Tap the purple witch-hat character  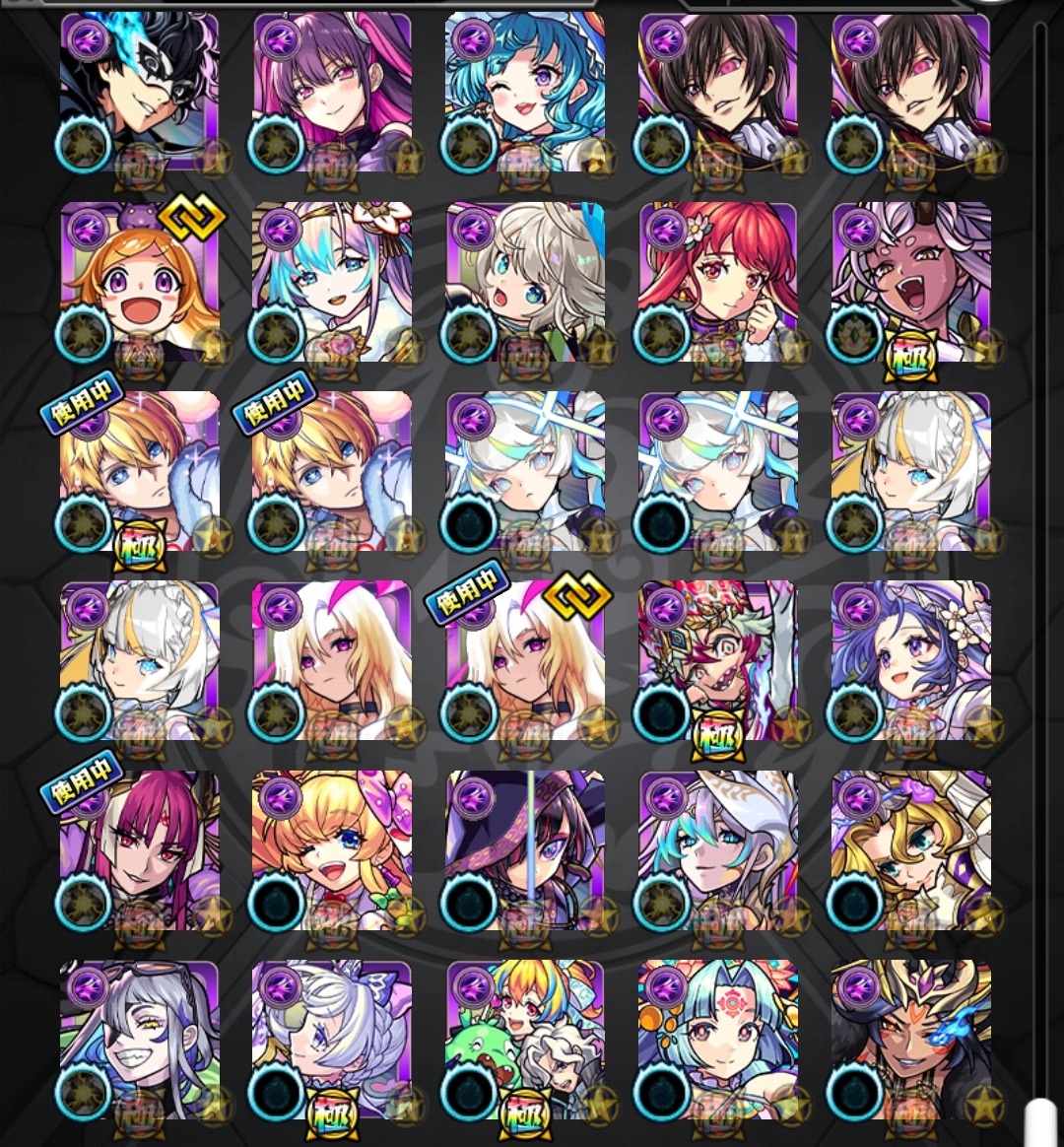coord(524,849)
